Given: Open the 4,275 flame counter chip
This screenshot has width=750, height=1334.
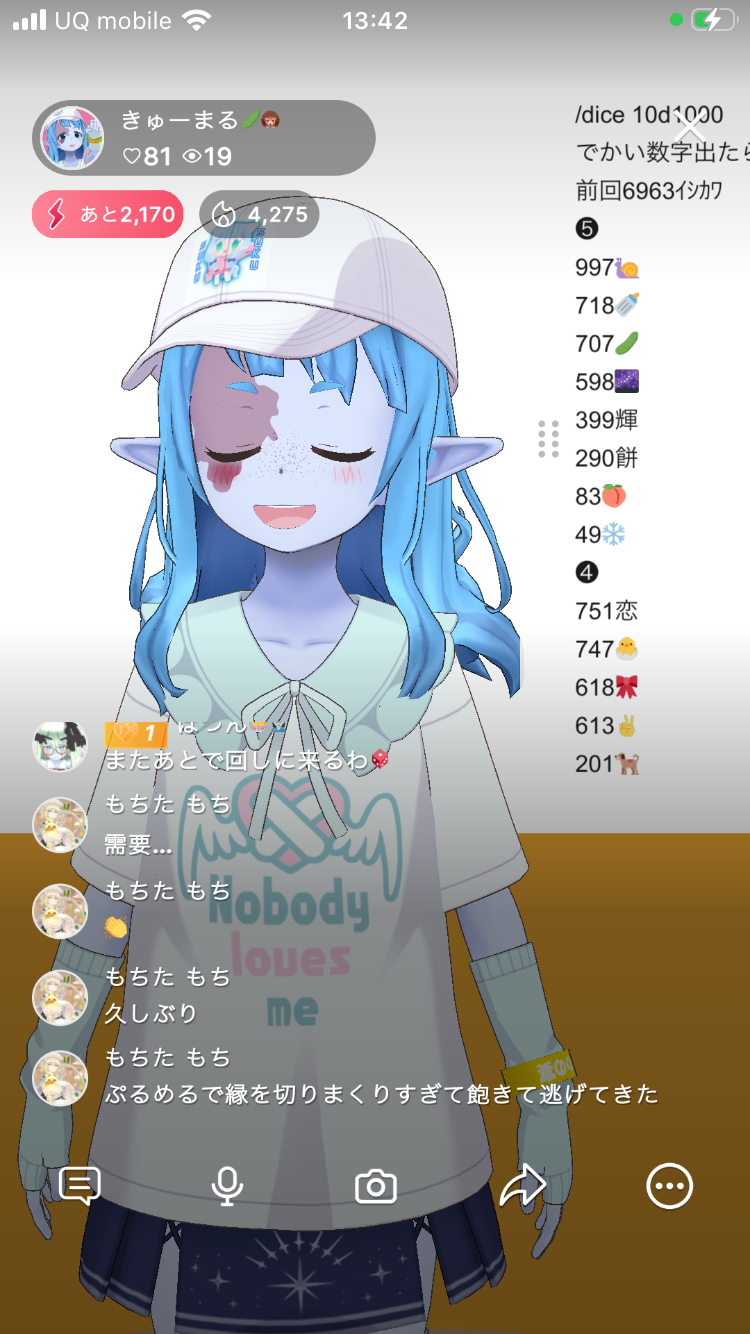Looking at the screenshot, I should point(259,214).
